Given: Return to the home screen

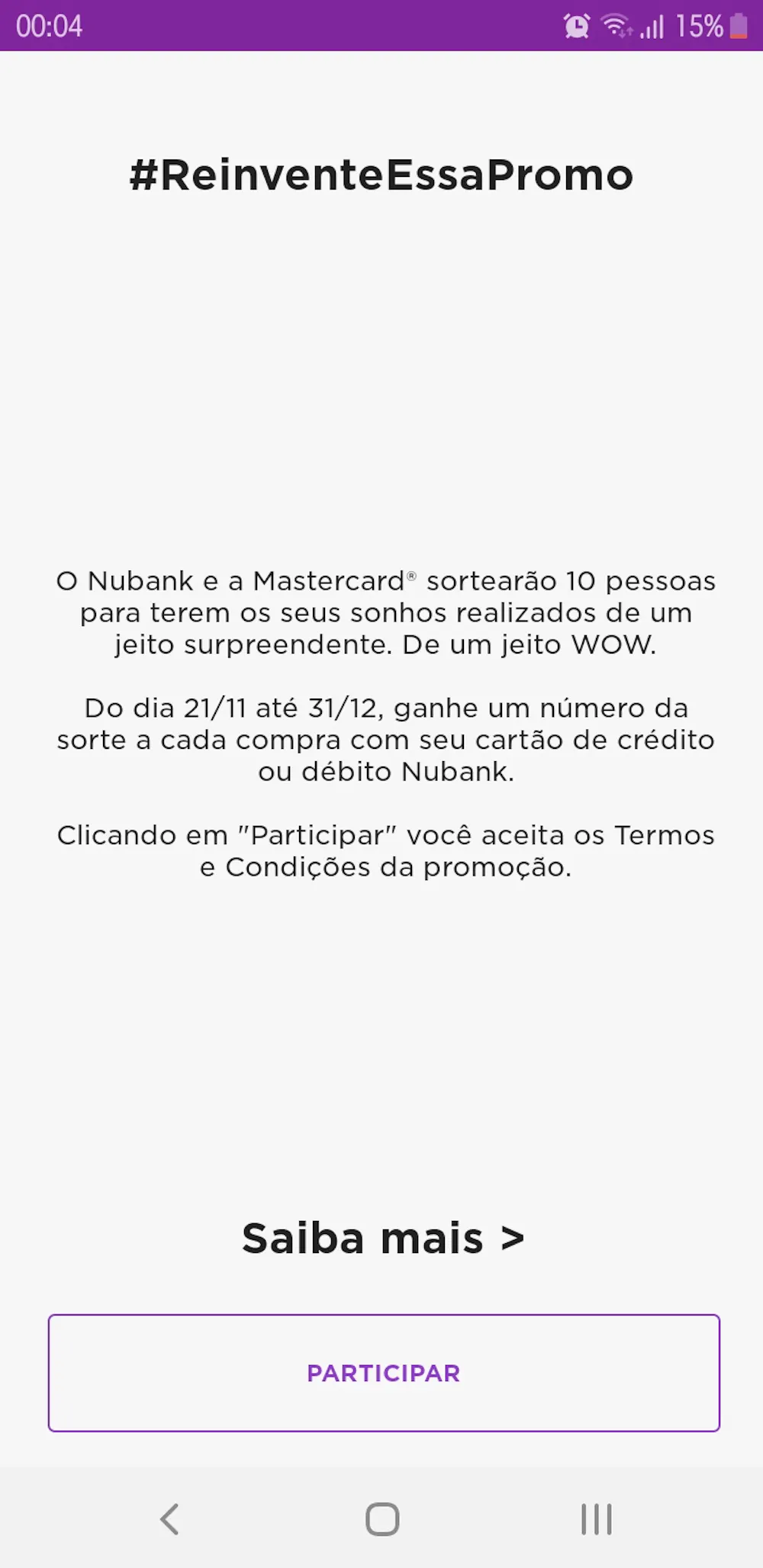Looking at the screenshot, I should 382,1519.
